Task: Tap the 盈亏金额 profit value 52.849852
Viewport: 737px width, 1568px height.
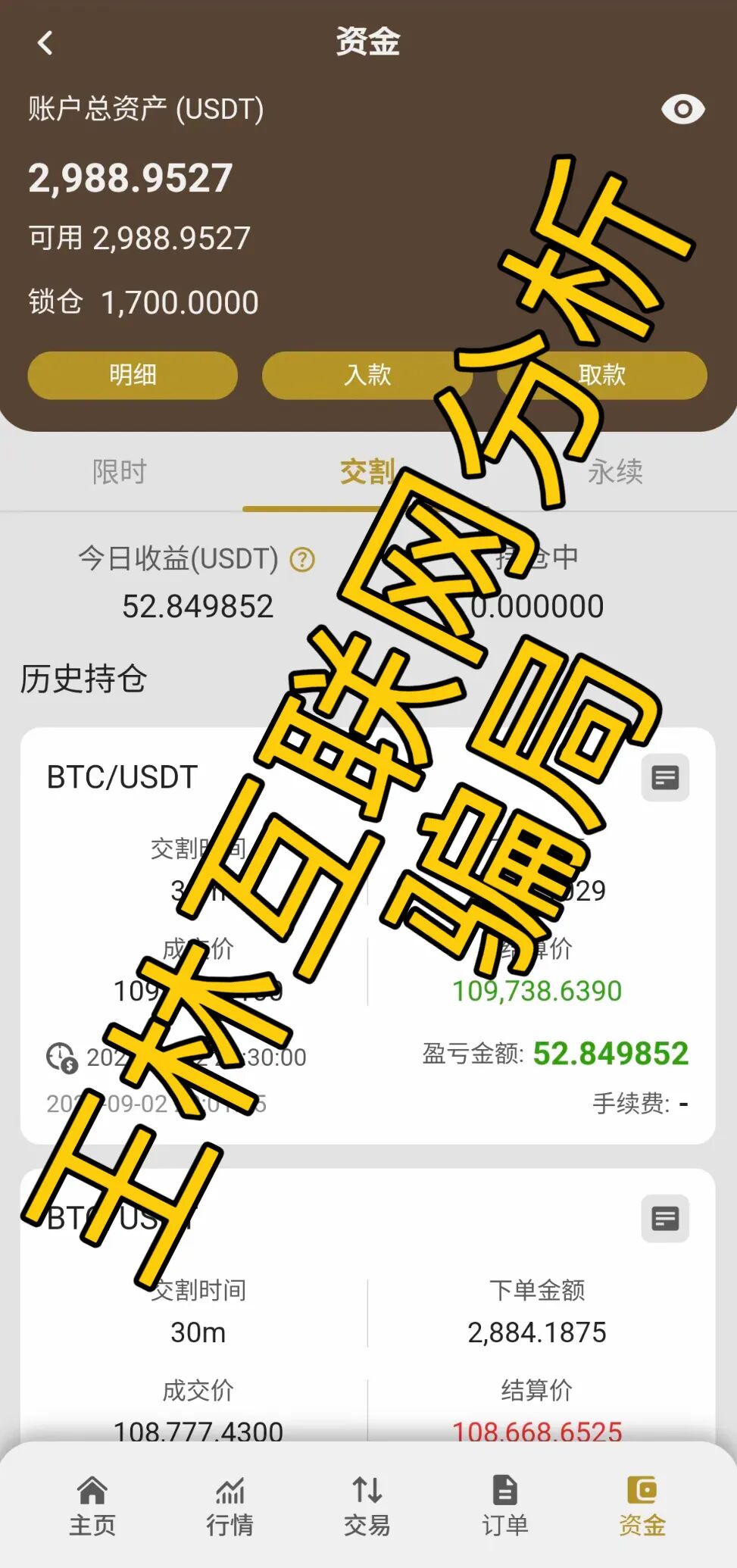Action: [x=611, y=1053]
